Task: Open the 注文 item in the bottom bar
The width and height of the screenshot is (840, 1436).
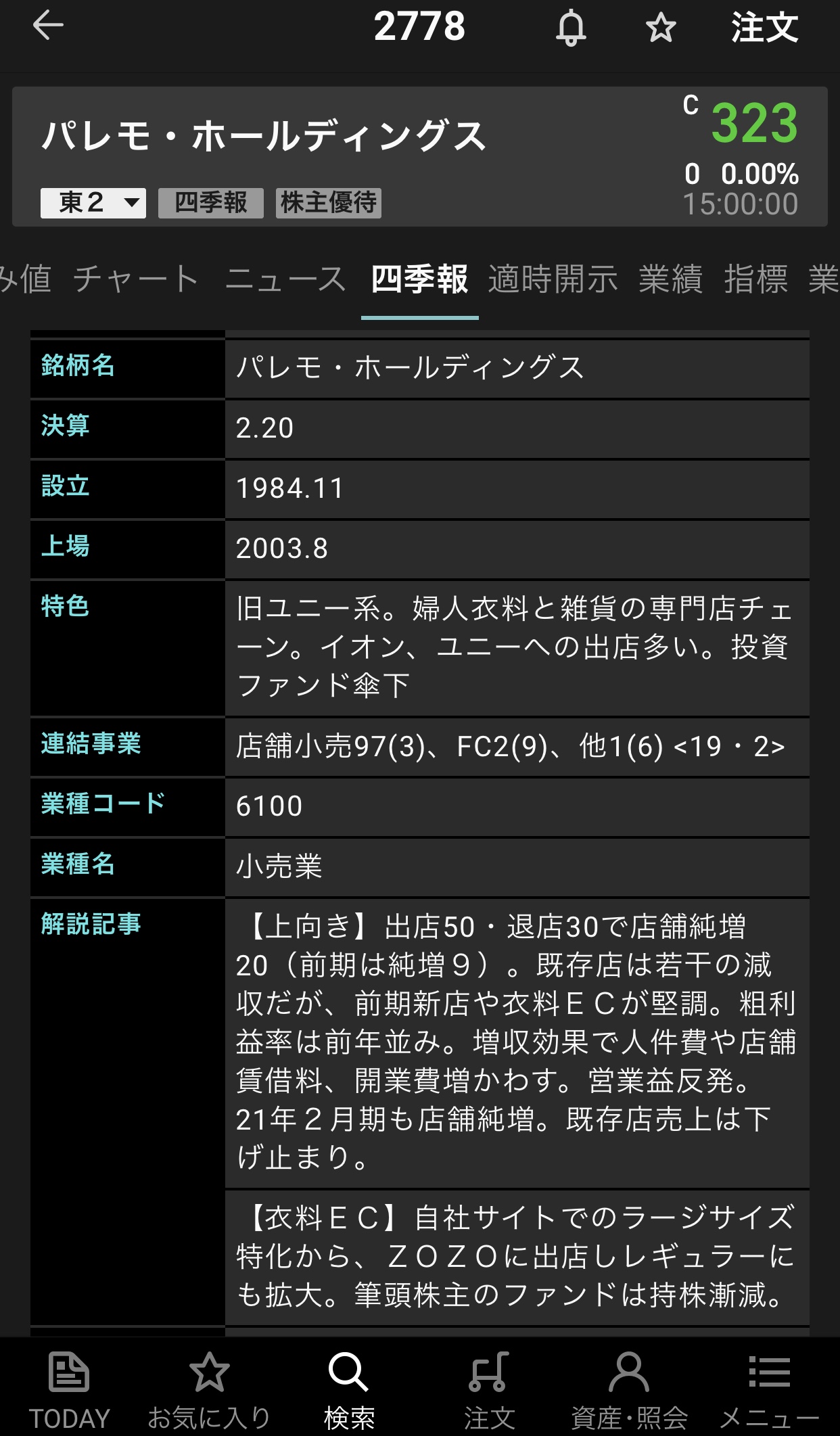Action: click(489, 1390)
